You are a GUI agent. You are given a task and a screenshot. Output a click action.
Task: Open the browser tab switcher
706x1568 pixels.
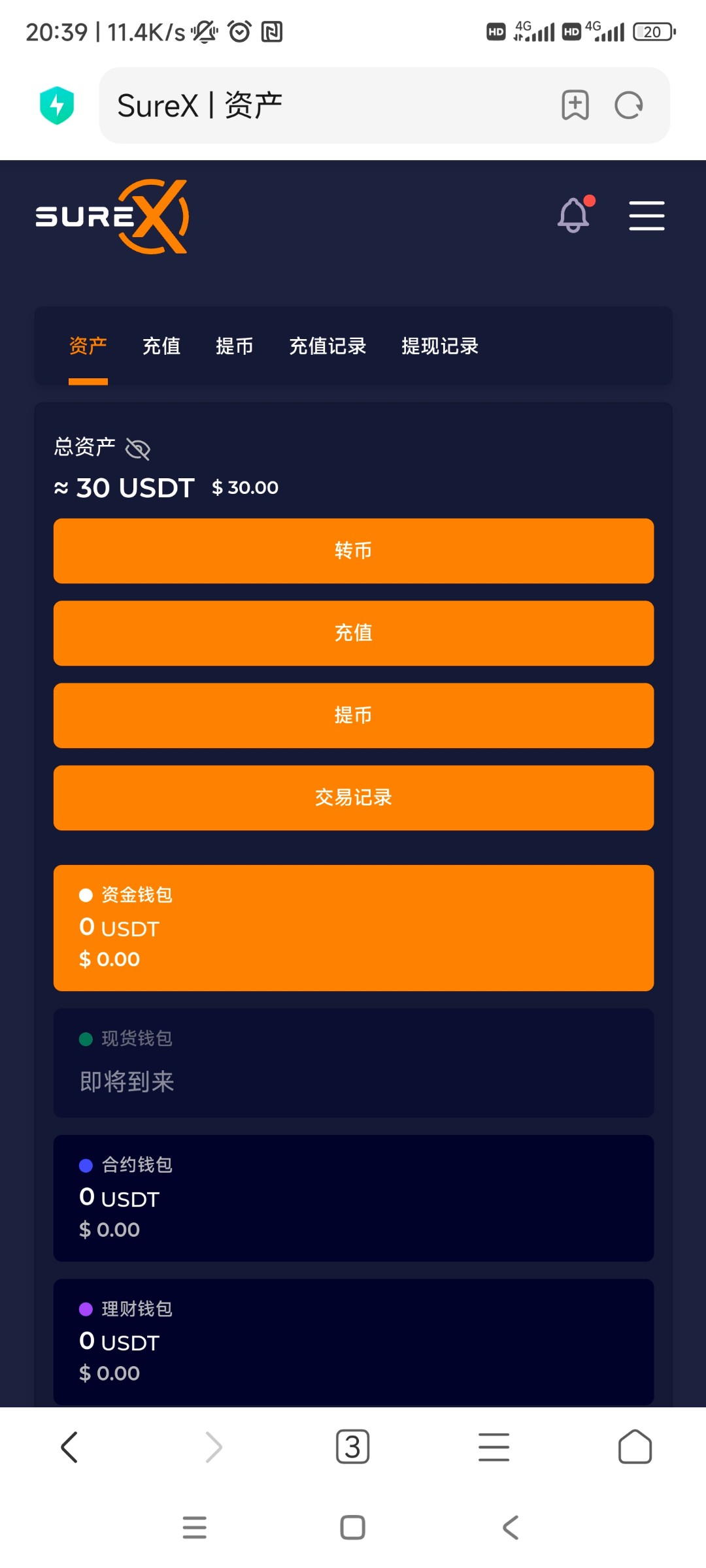coord(353,1446)
